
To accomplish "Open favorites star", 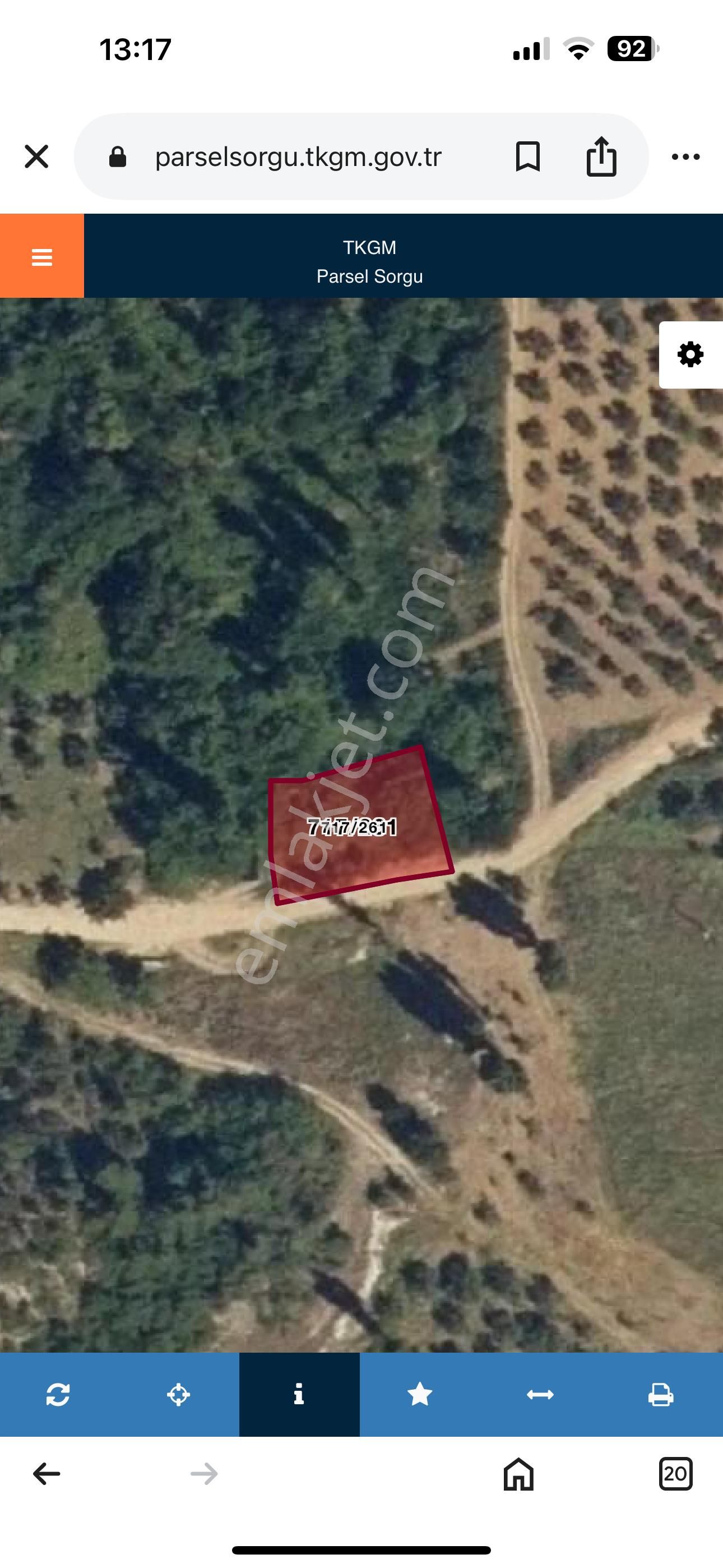I will tap(419, 1394).
